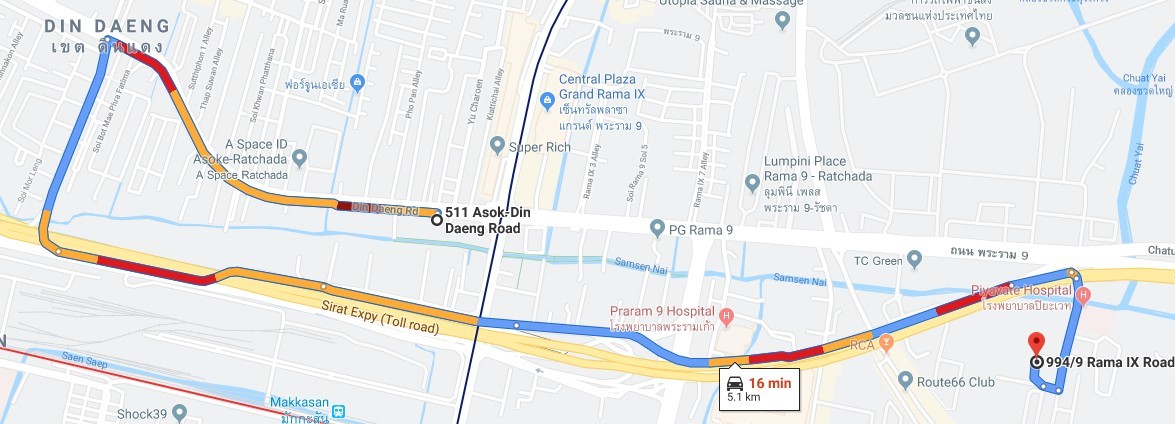Open Lumpini Place Rama 9 - Ratchada pin
The height and width of the screenshot is (424, 1175).
pos(752,182)
